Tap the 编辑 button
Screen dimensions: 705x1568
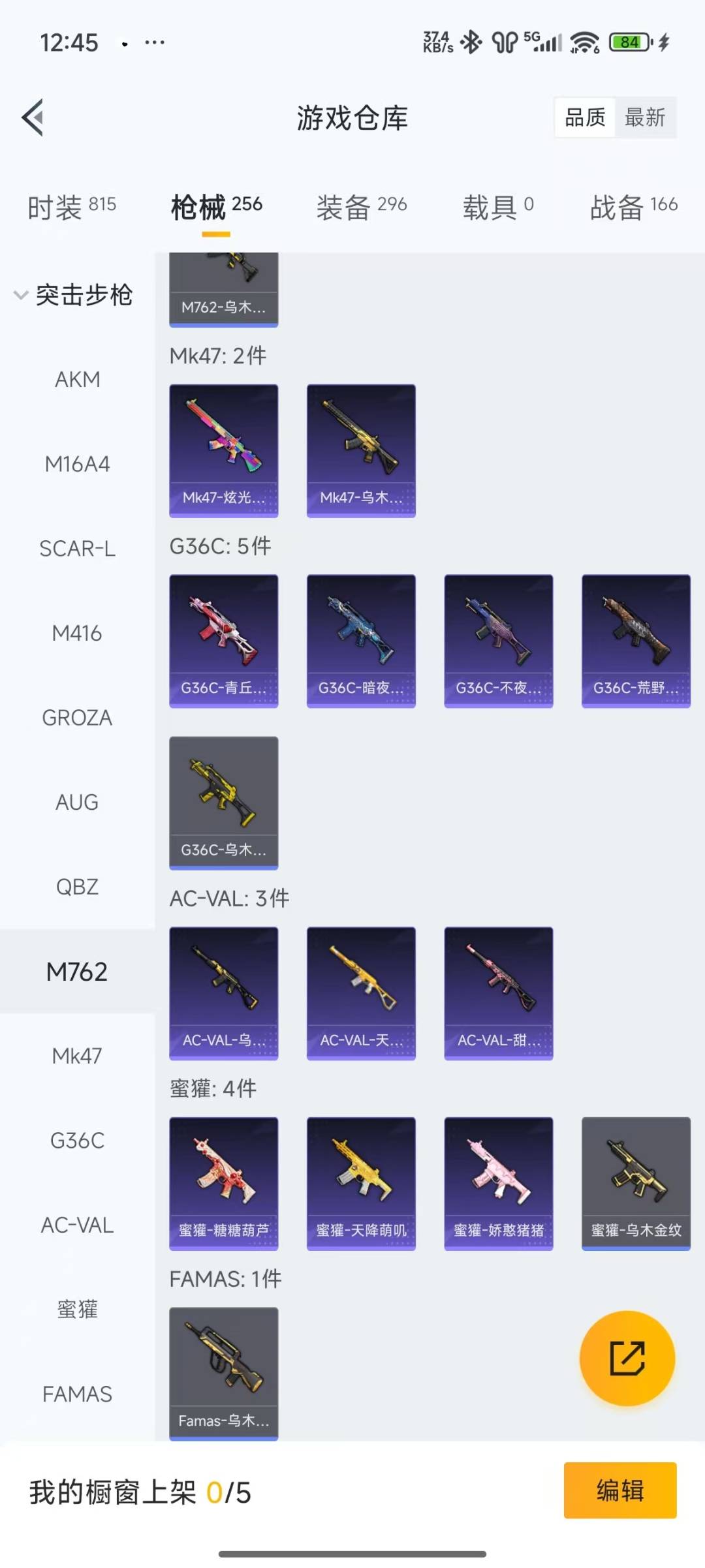pos(619,1490)
